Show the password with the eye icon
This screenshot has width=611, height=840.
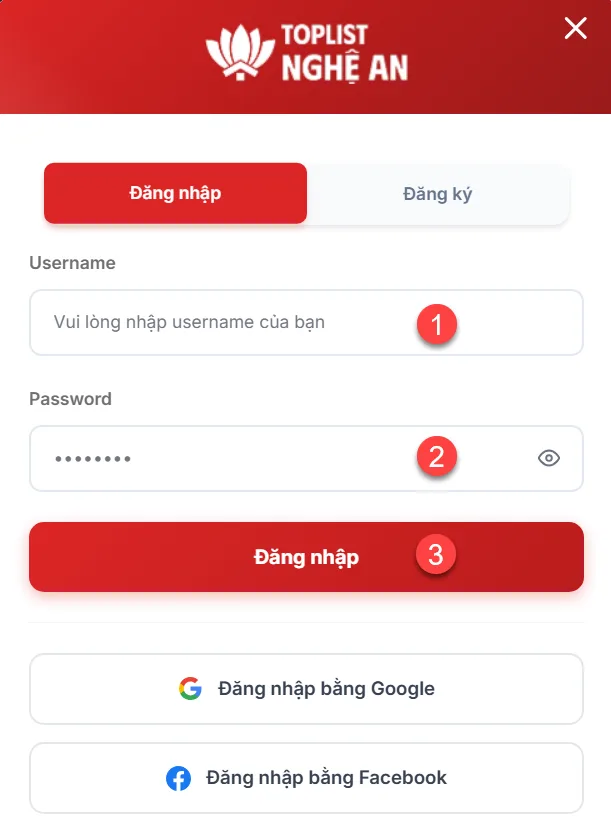(x=548, y=459)
